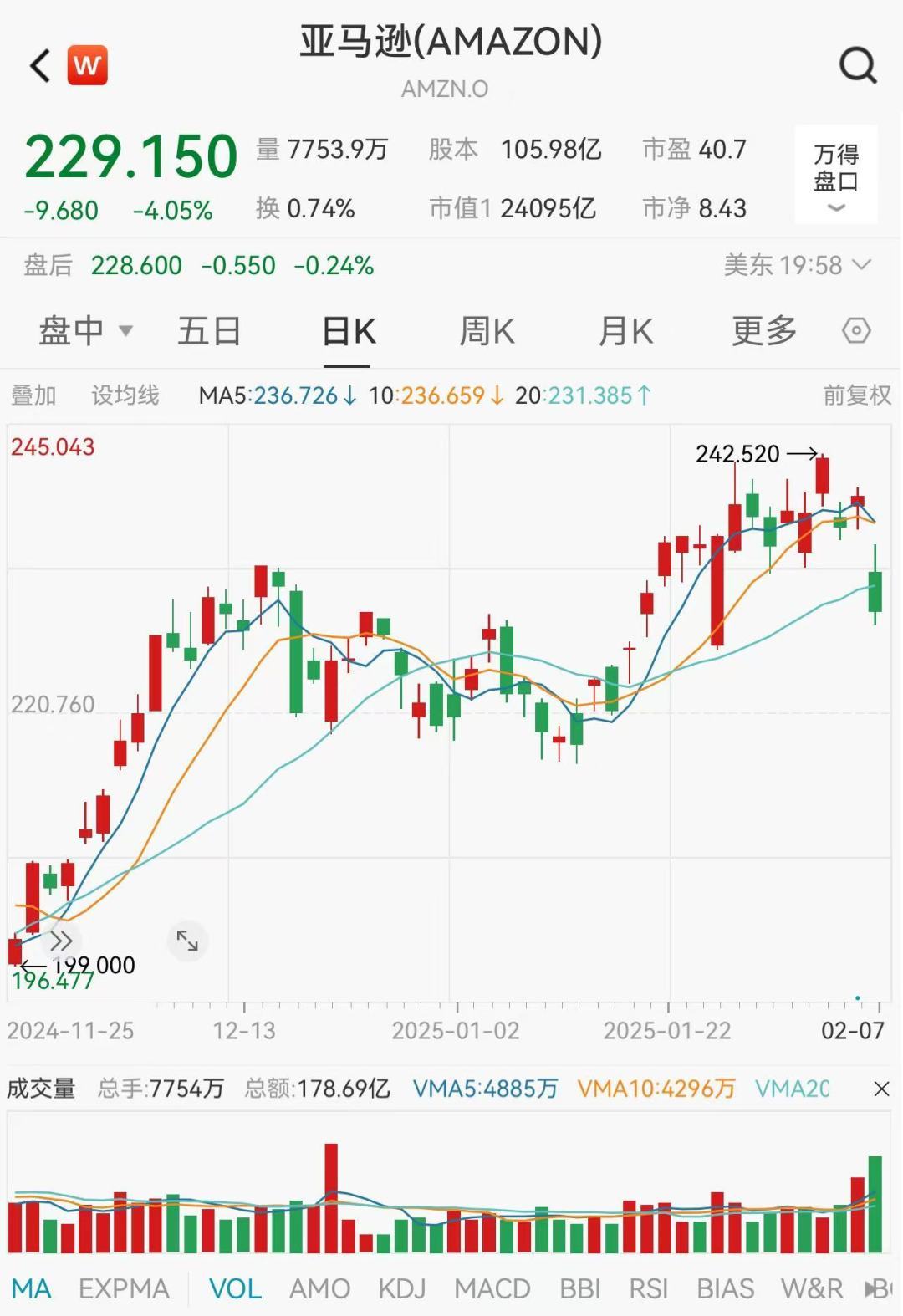Expand the 万得盘口 panel

(835, 175)
